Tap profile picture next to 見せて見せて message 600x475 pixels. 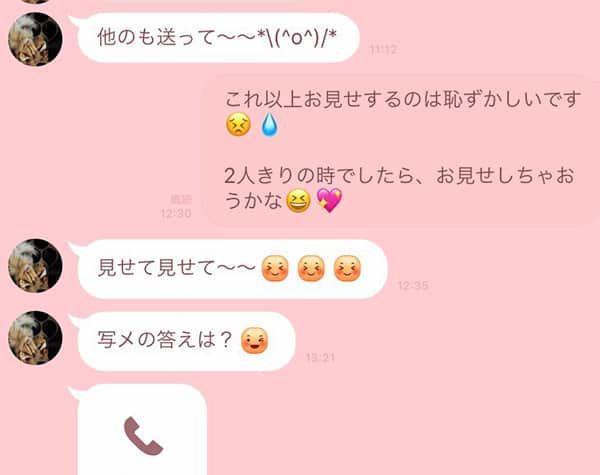[35, 266]
